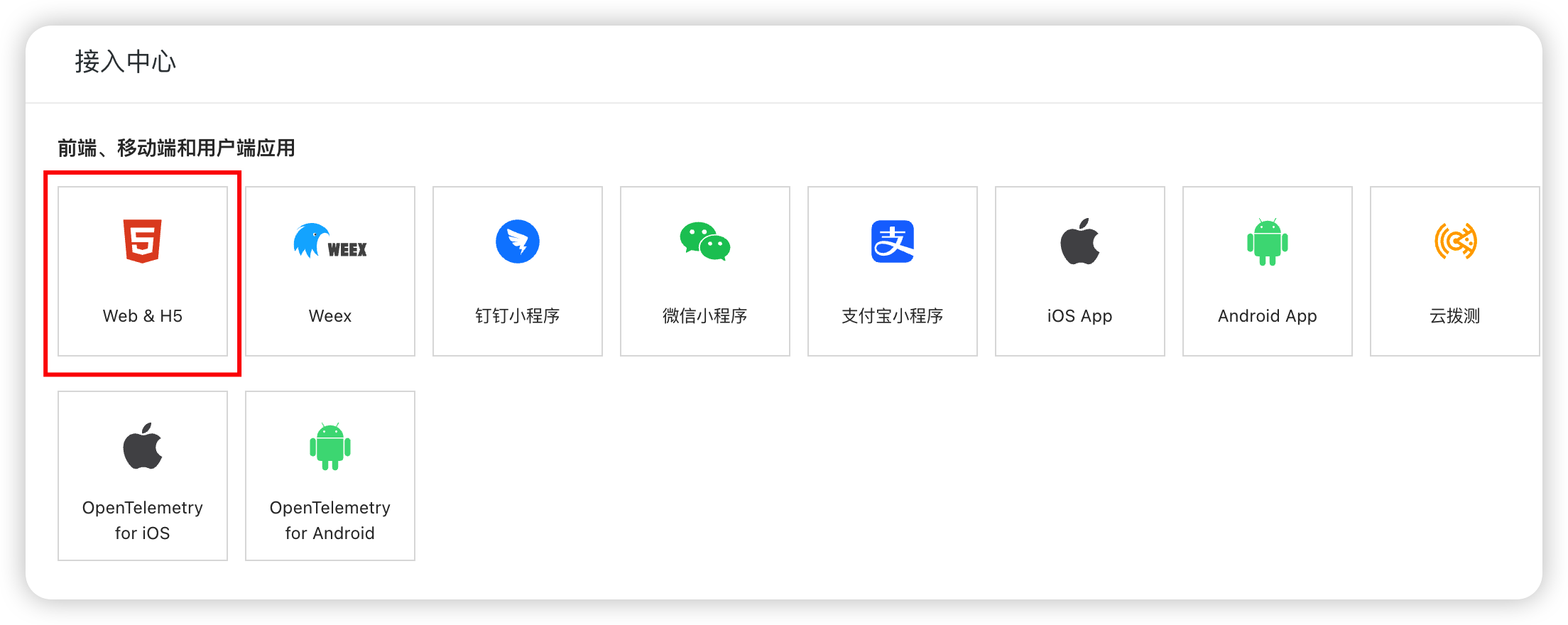Select OpenTelemetry for iOS card
The height and width of the screenshot is (625, 1568).
143,476
